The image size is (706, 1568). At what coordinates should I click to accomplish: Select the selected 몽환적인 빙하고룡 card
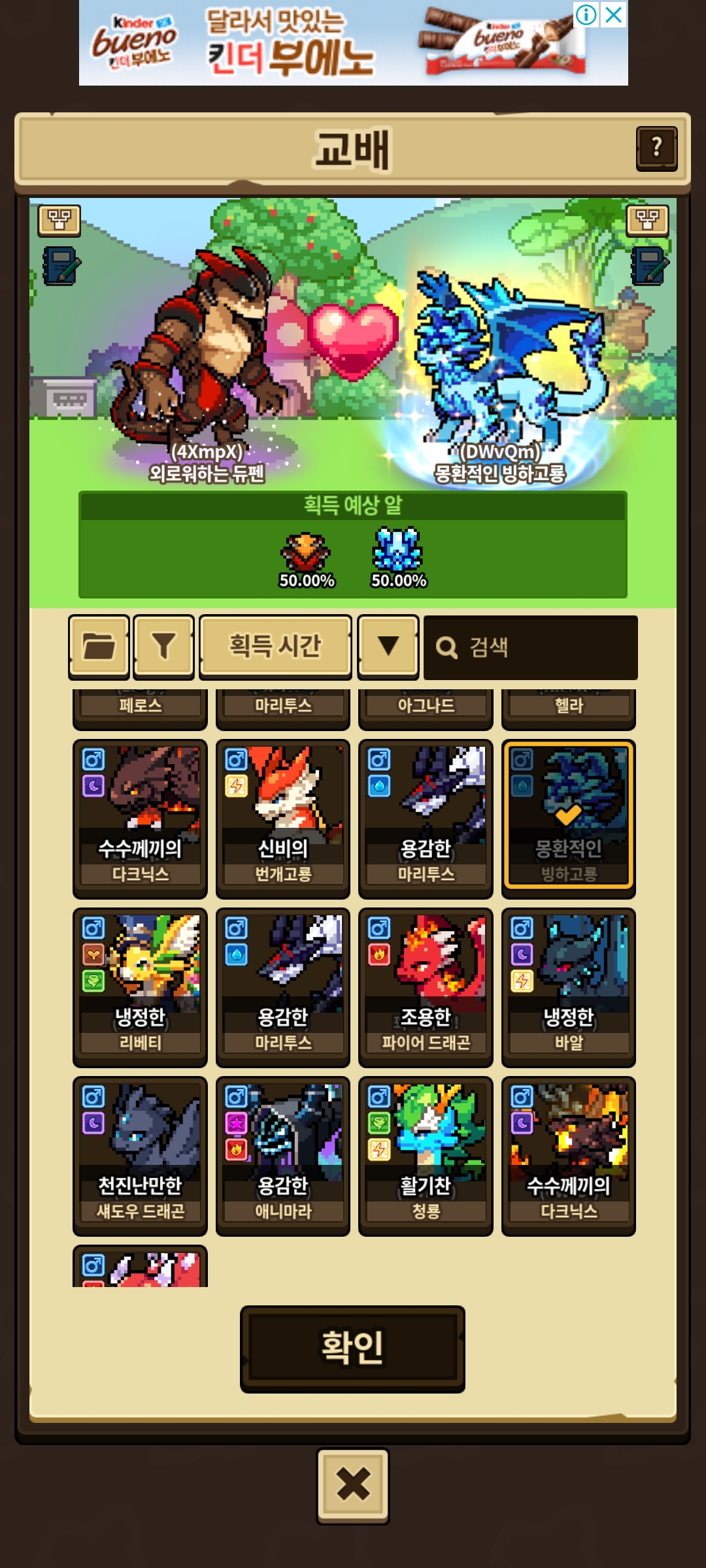pyautogui.click(x=569, y=819)
